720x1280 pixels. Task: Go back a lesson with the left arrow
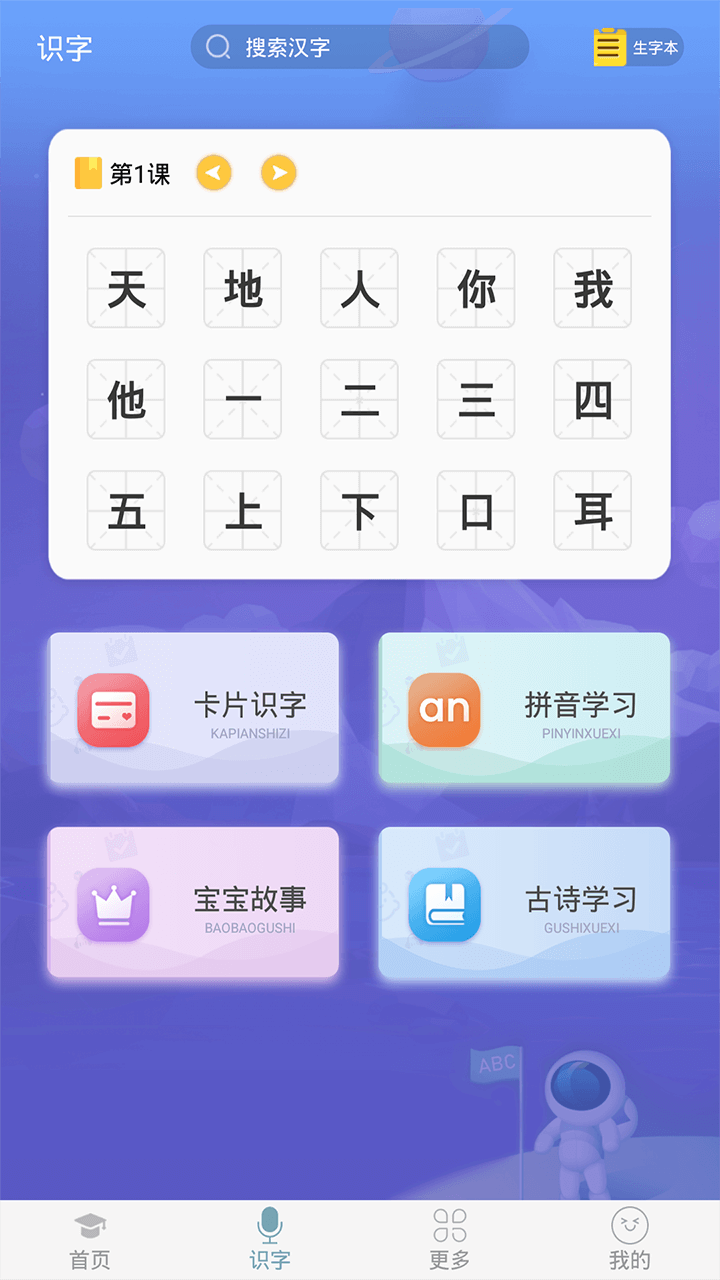coord(213,172)
